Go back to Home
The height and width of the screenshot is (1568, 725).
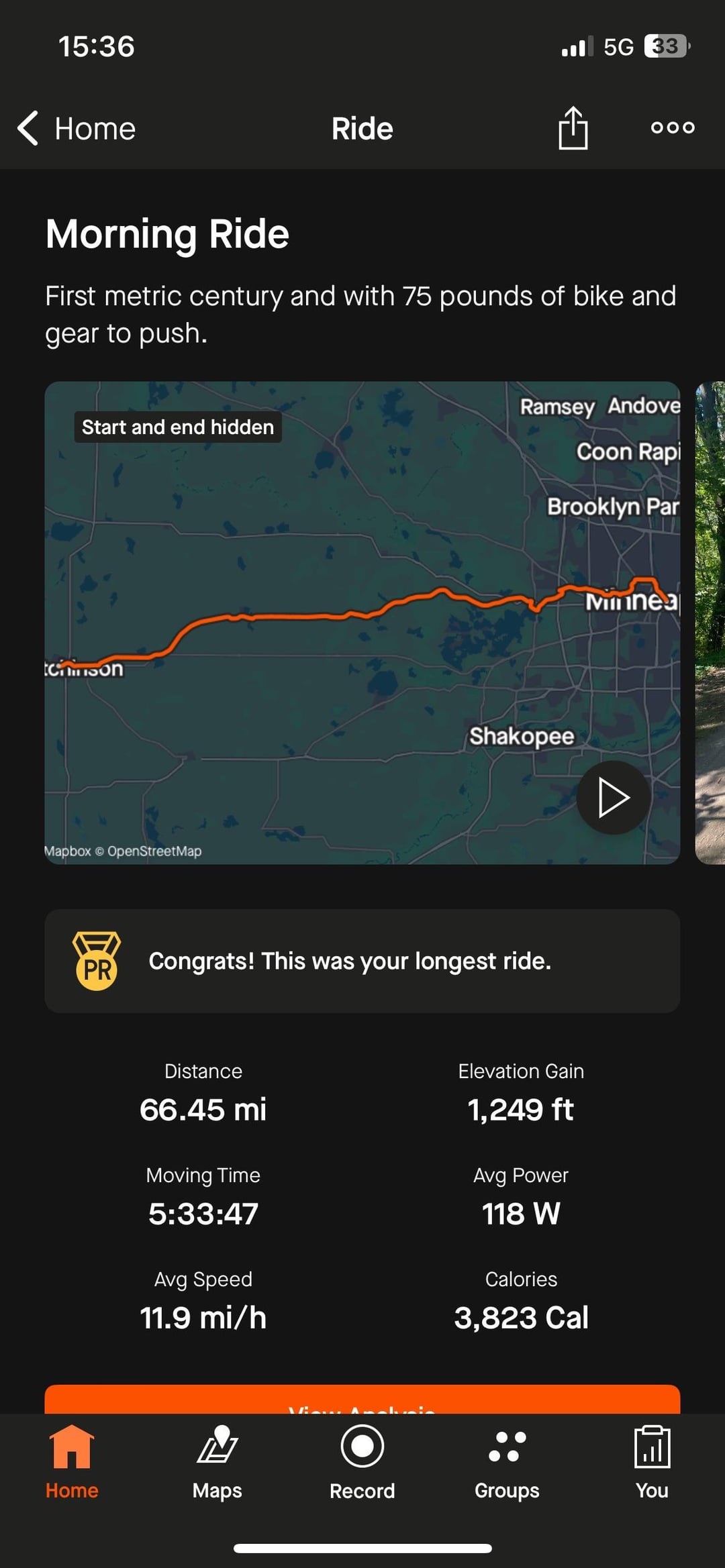click(77, 128)
